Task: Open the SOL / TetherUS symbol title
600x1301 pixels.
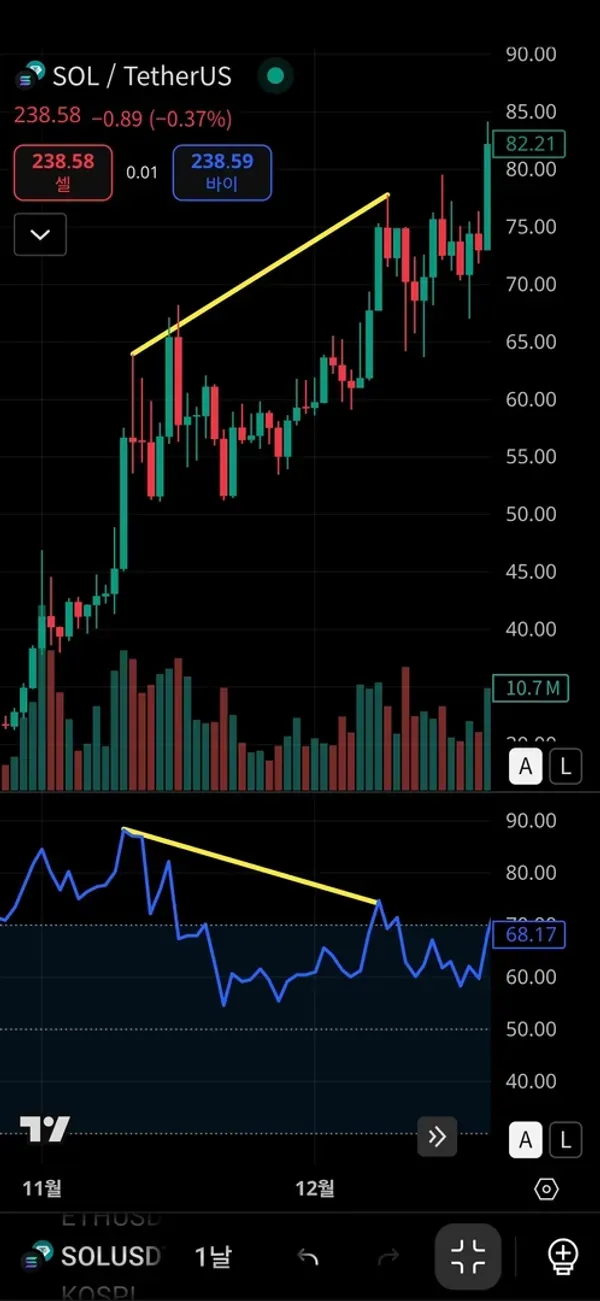Action: pos(141,76)
